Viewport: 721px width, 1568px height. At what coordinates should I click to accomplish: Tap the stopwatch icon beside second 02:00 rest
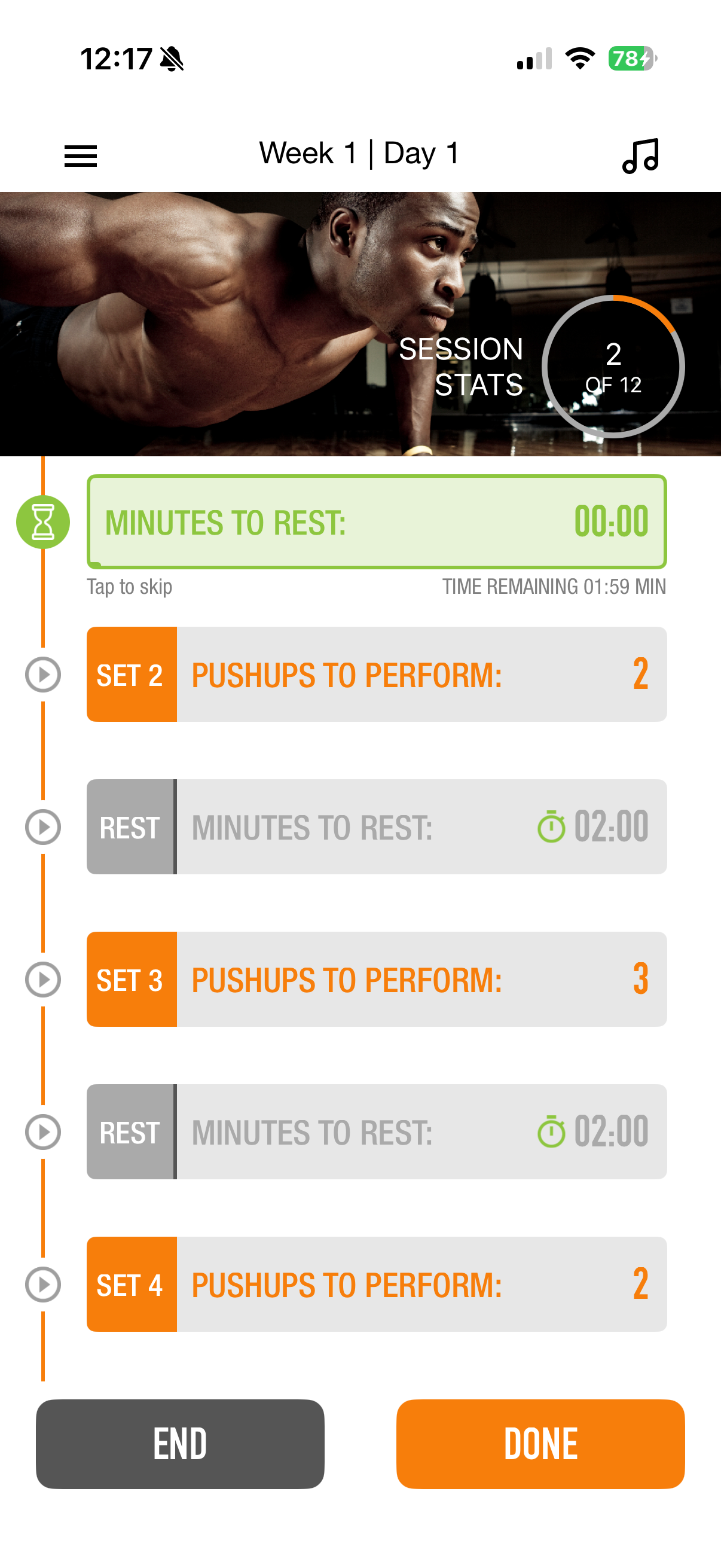click(x=551, y=1131)
